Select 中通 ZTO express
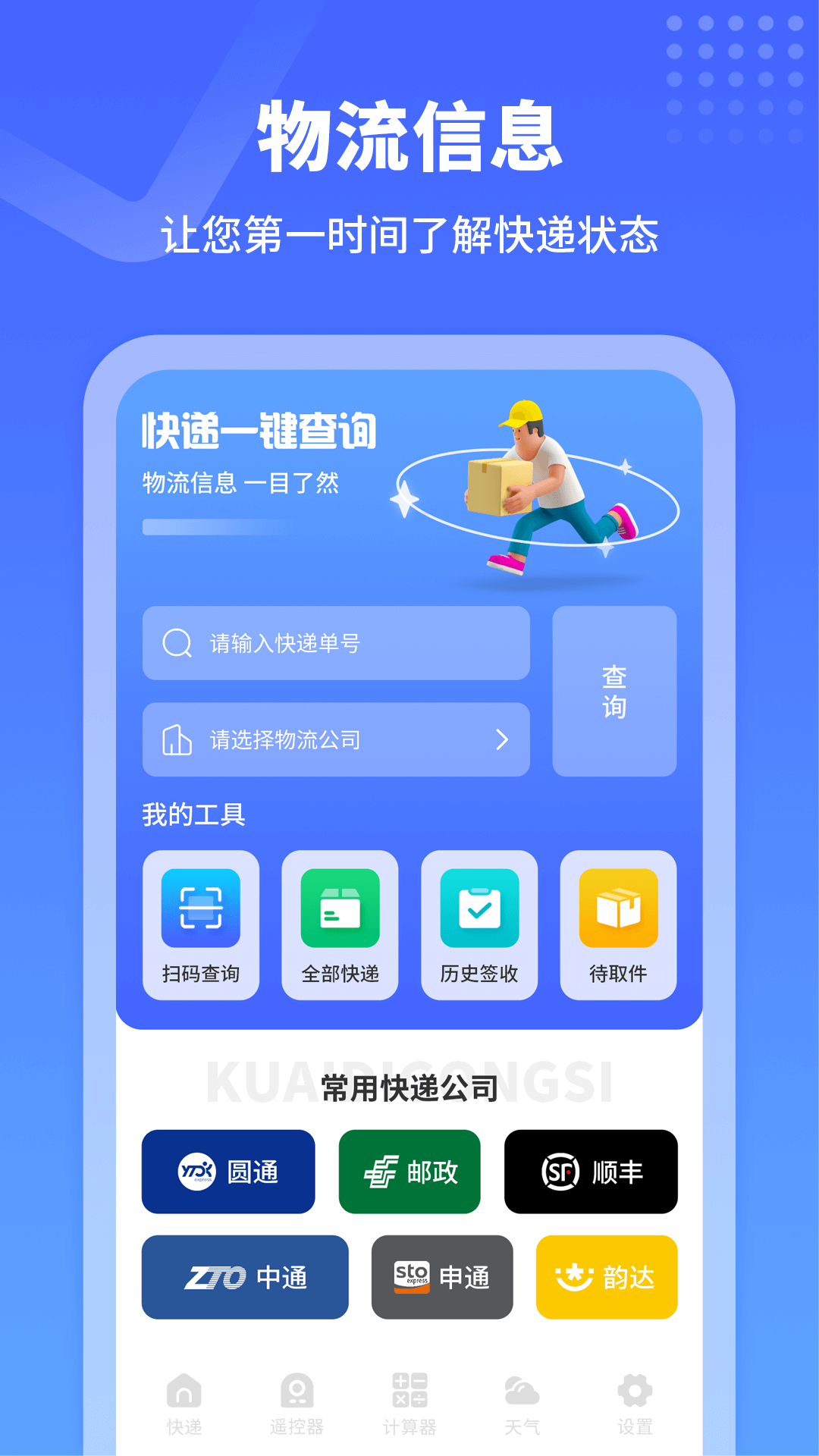The image size is (819, 1456). coord(244,1277)
